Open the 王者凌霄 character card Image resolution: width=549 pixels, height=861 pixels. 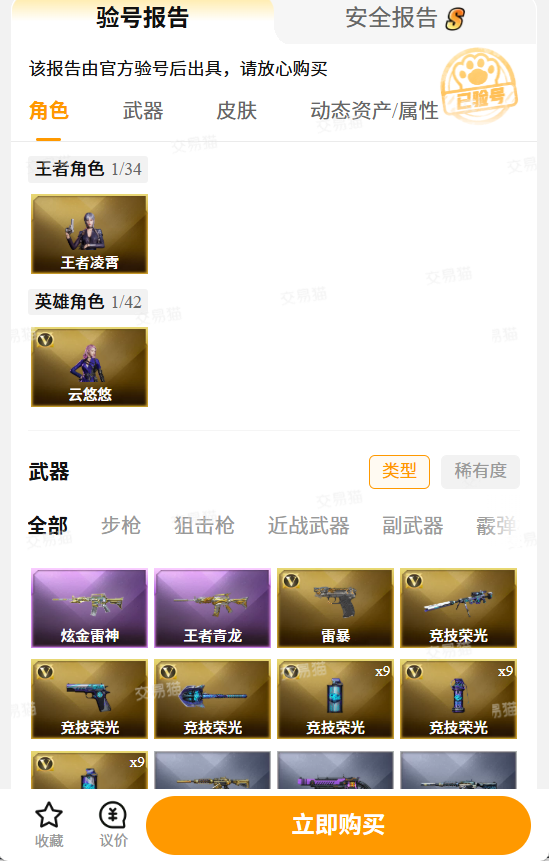click(89, 234)
